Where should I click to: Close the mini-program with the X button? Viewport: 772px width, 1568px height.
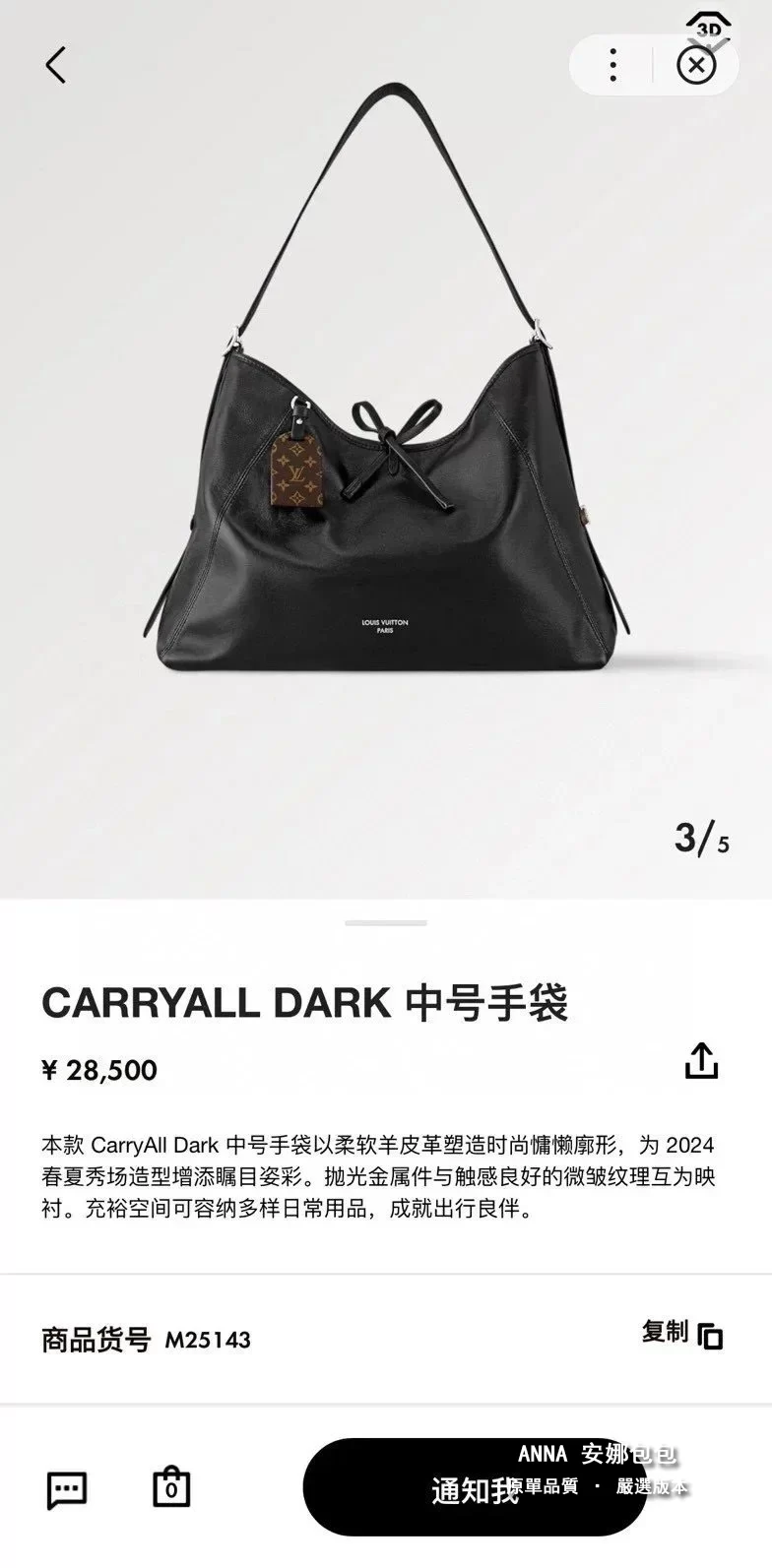point(696,65)
